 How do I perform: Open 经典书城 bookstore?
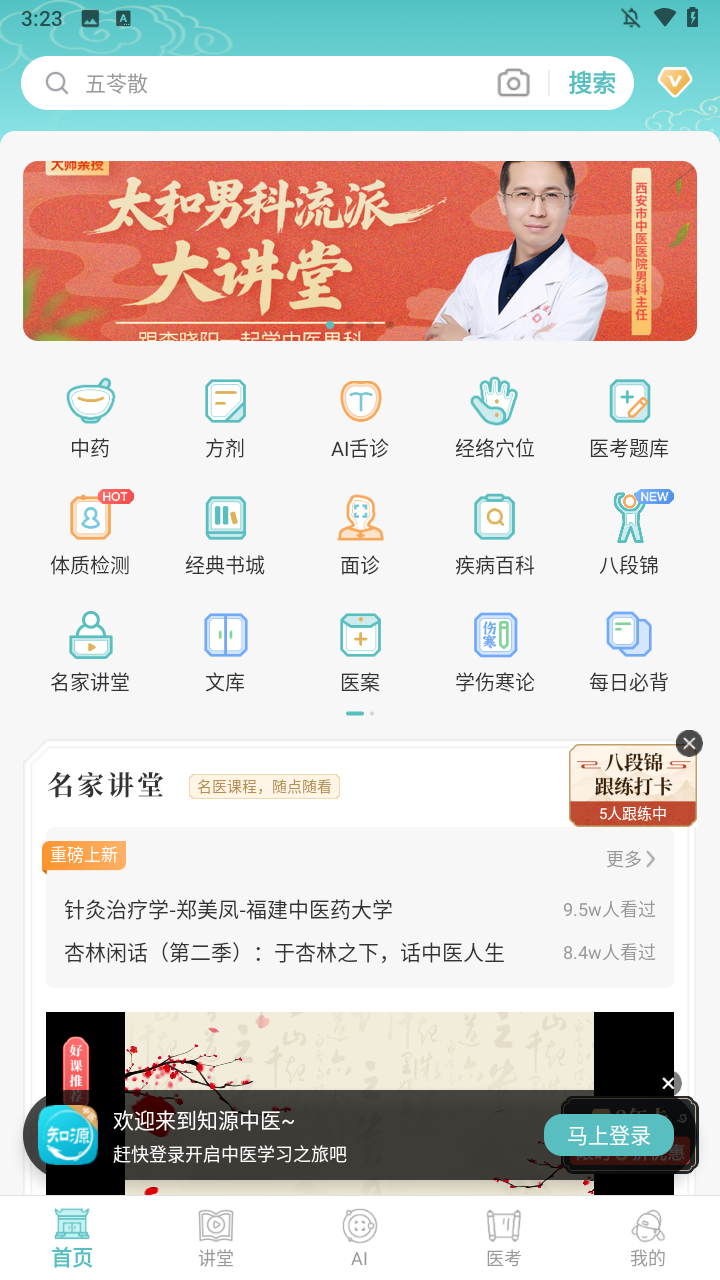pos(225,535)
